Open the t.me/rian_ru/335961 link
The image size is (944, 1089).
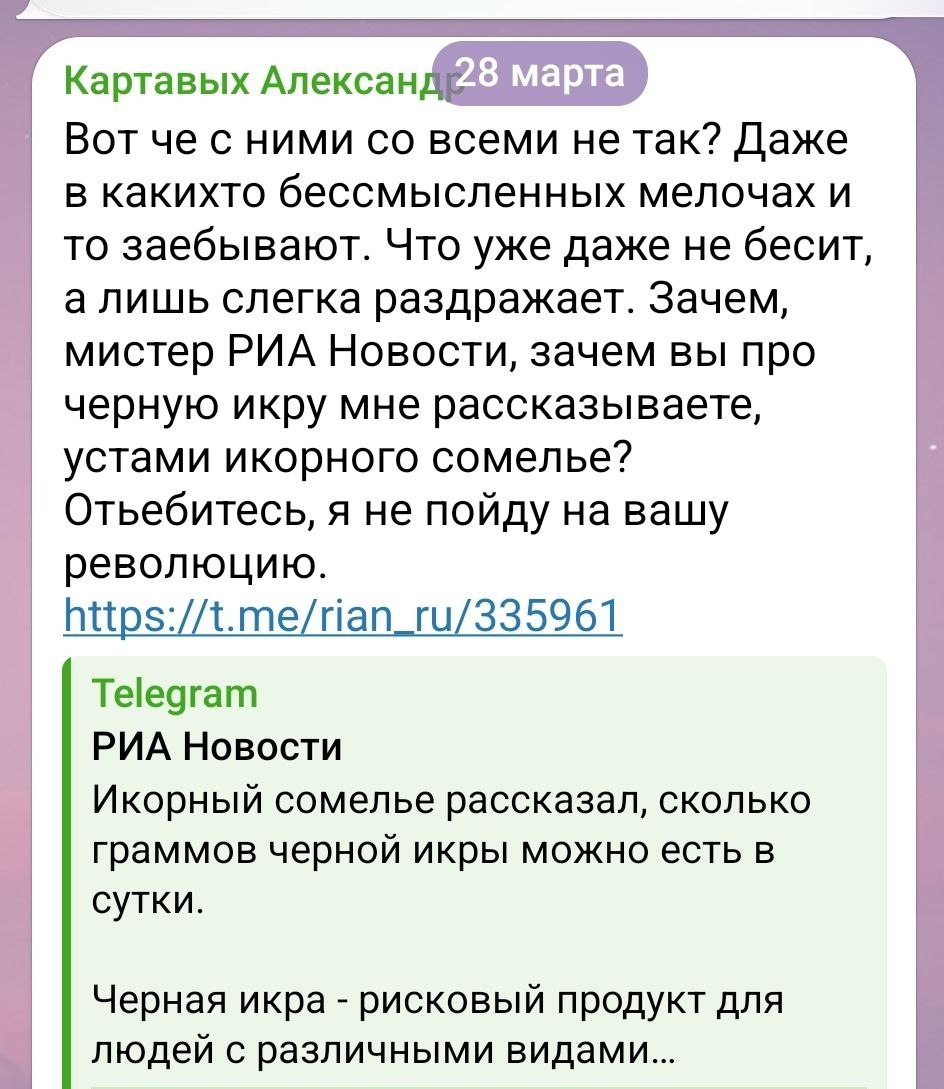click(342, 614)
